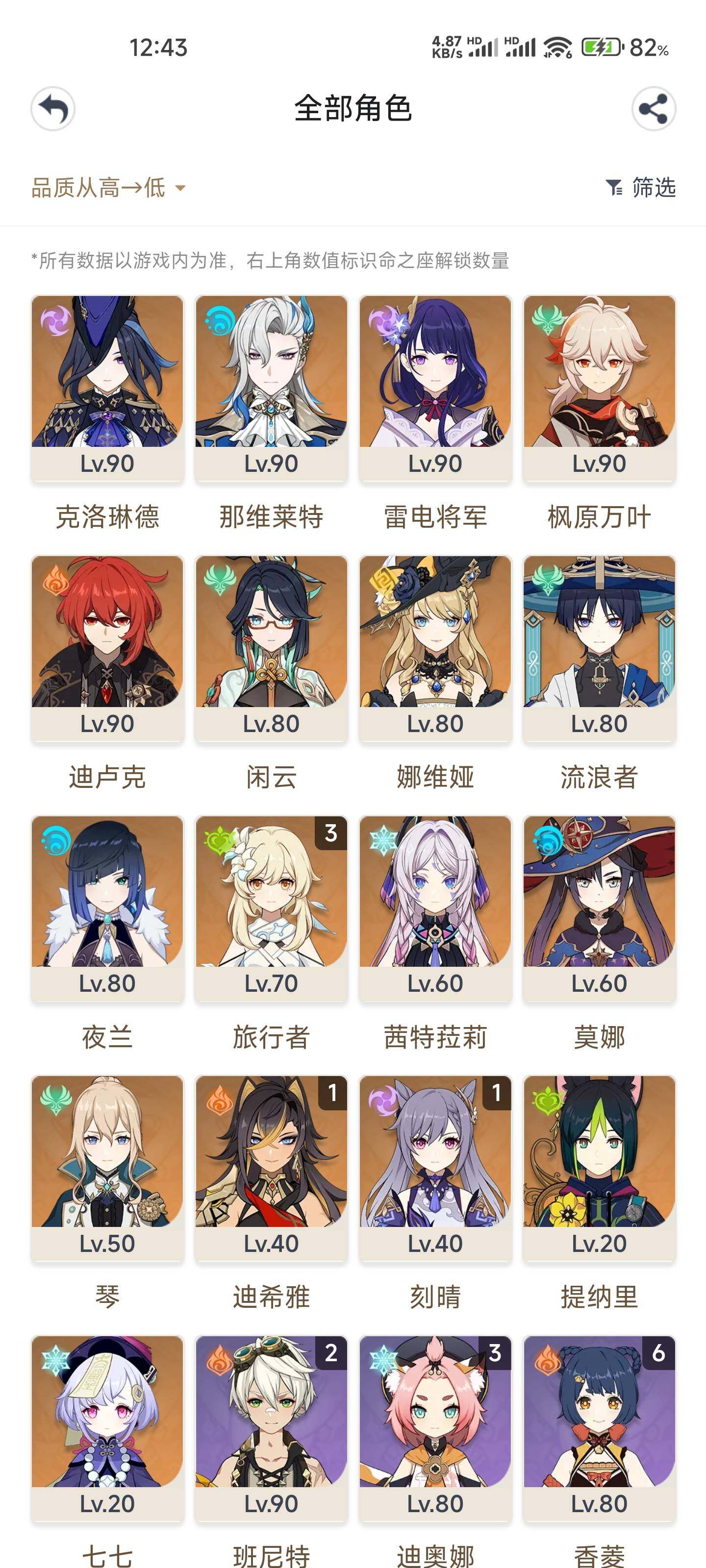This screenshot has height=1568, width=706.
Task: Select 娜维娅 character card
Action: click(x=435, y=648)
